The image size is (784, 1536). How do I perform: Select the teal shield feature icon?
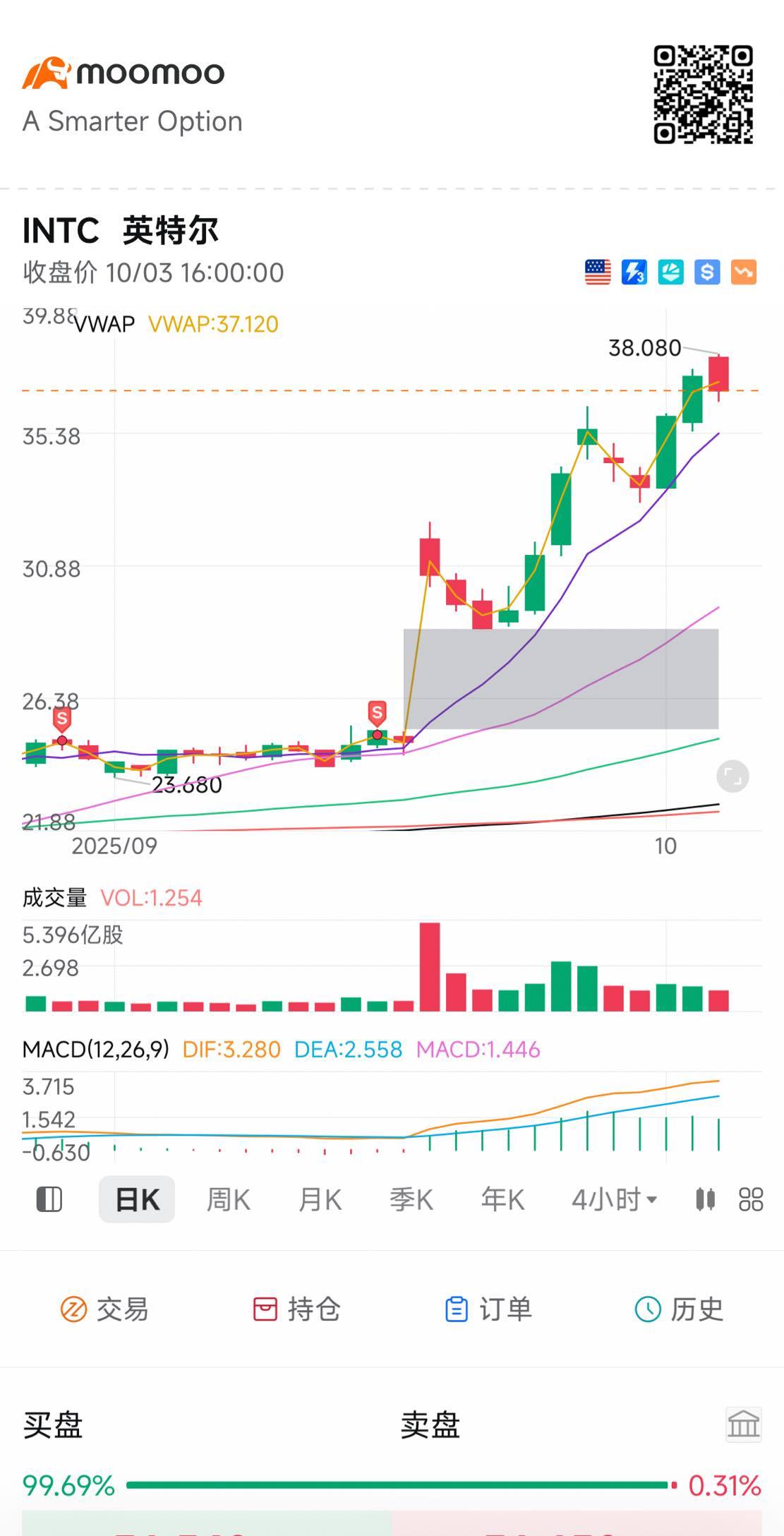668,272
